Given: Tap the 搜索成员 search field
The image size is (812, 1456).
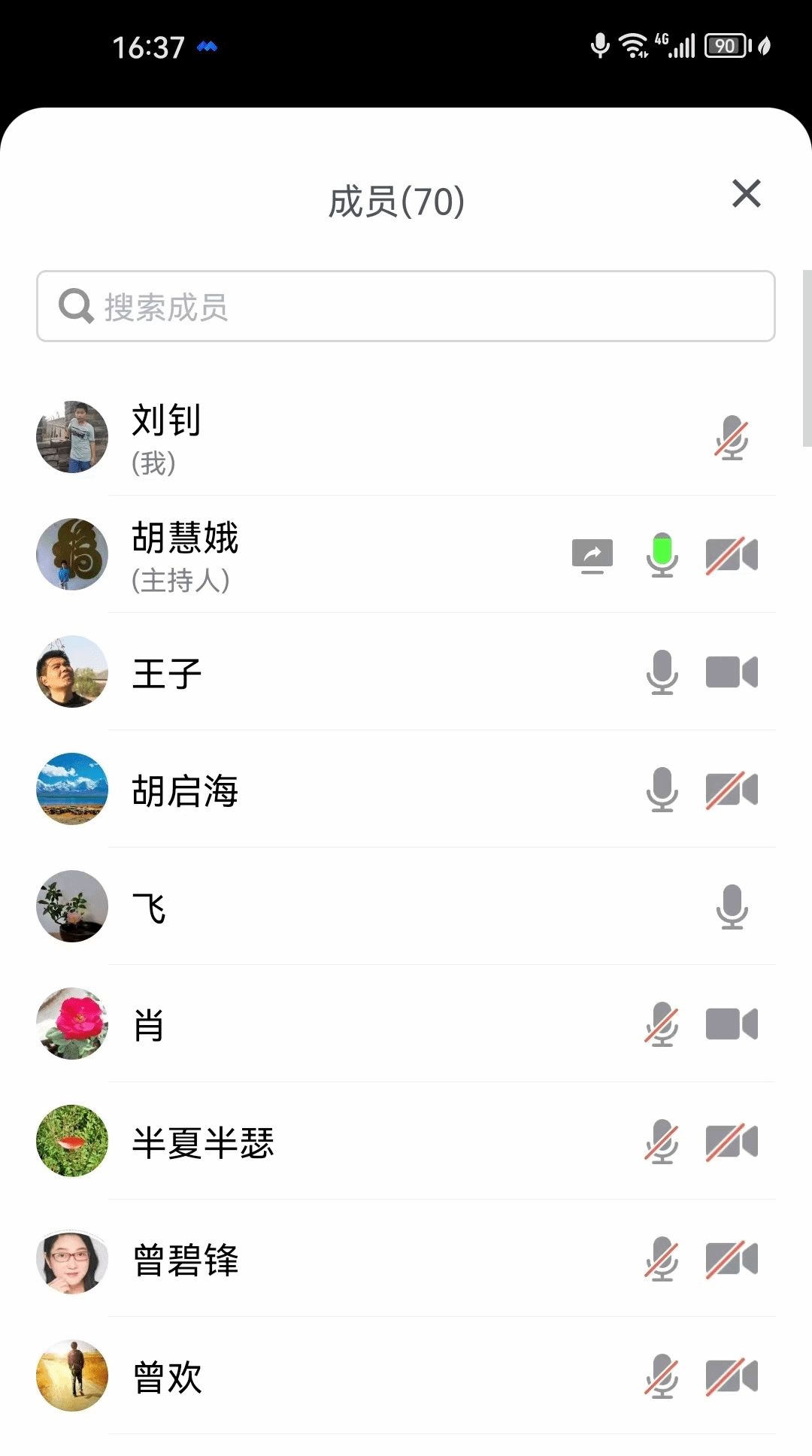Looking at the screenshot, I should [406, 307].
